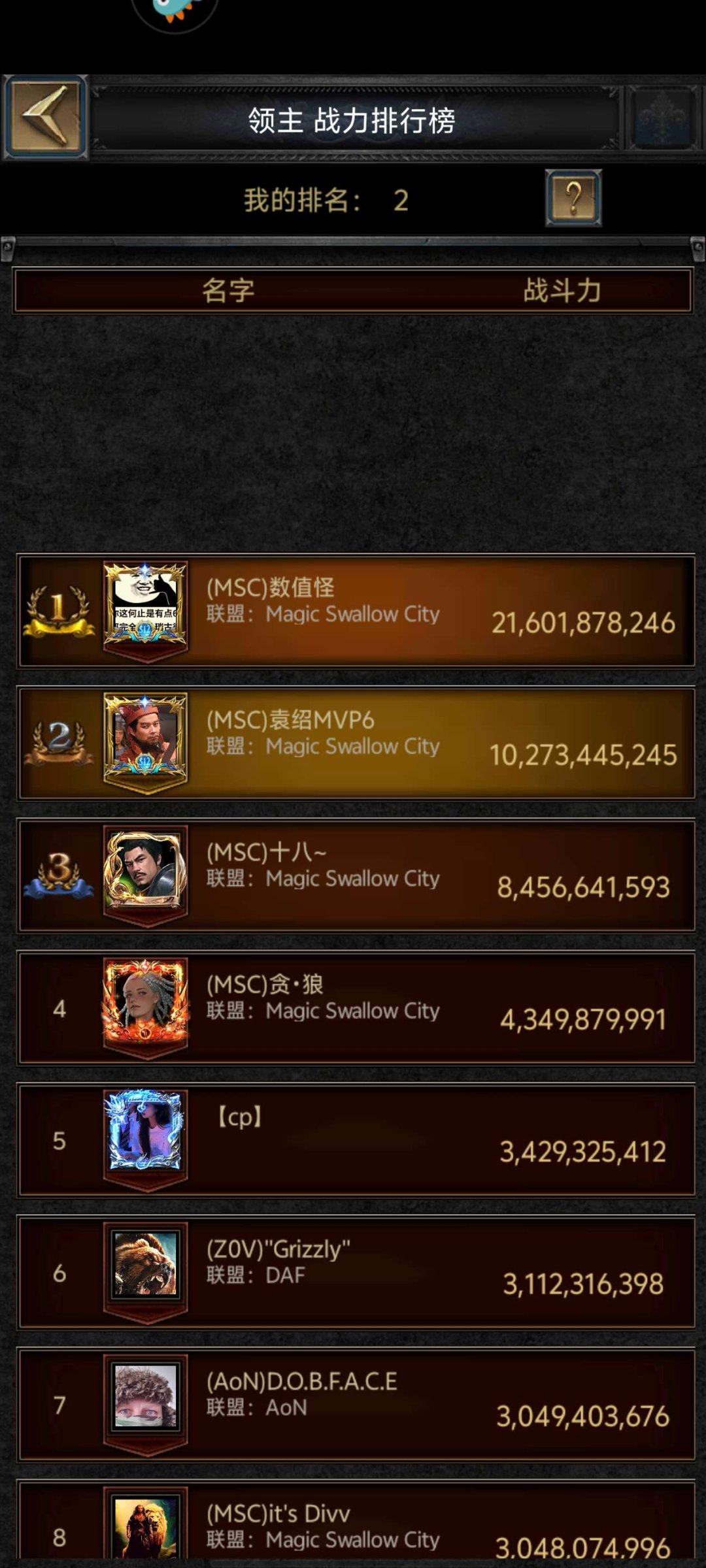Click the SL badge on rank 1 avatar frame
This screenshot has width=706, height=1568.
click(144, 629)
